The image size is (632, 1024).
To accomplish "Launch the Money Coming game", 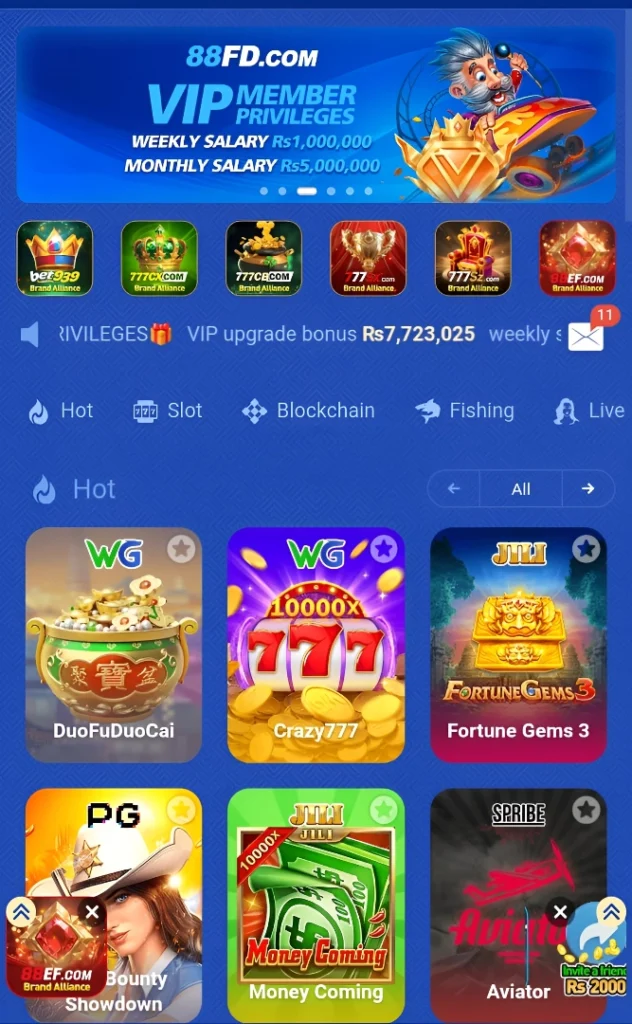I will pyautogui.click(x=316, y=905).
